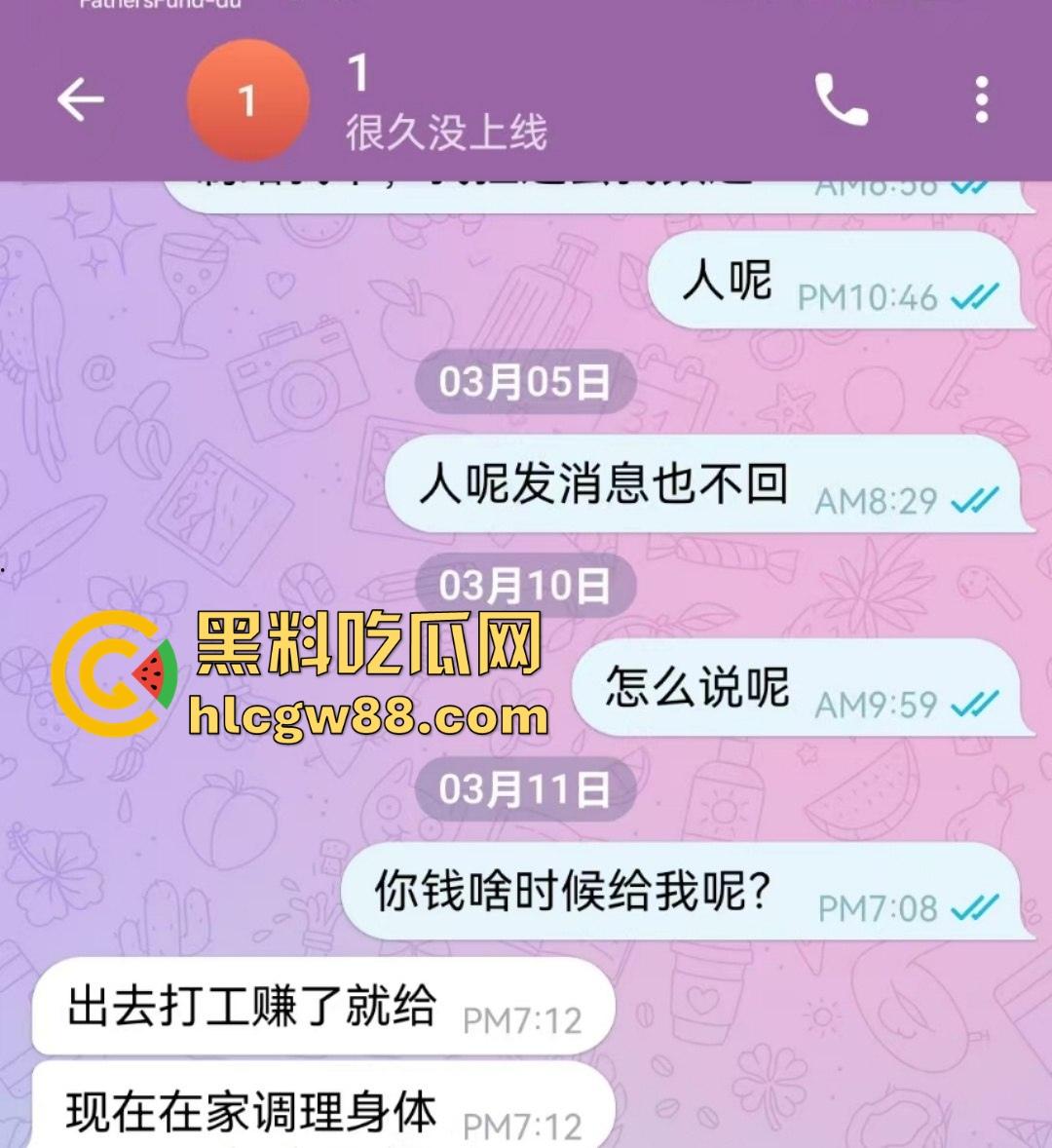
Task: Go back to the chat list
Action: 80,100
